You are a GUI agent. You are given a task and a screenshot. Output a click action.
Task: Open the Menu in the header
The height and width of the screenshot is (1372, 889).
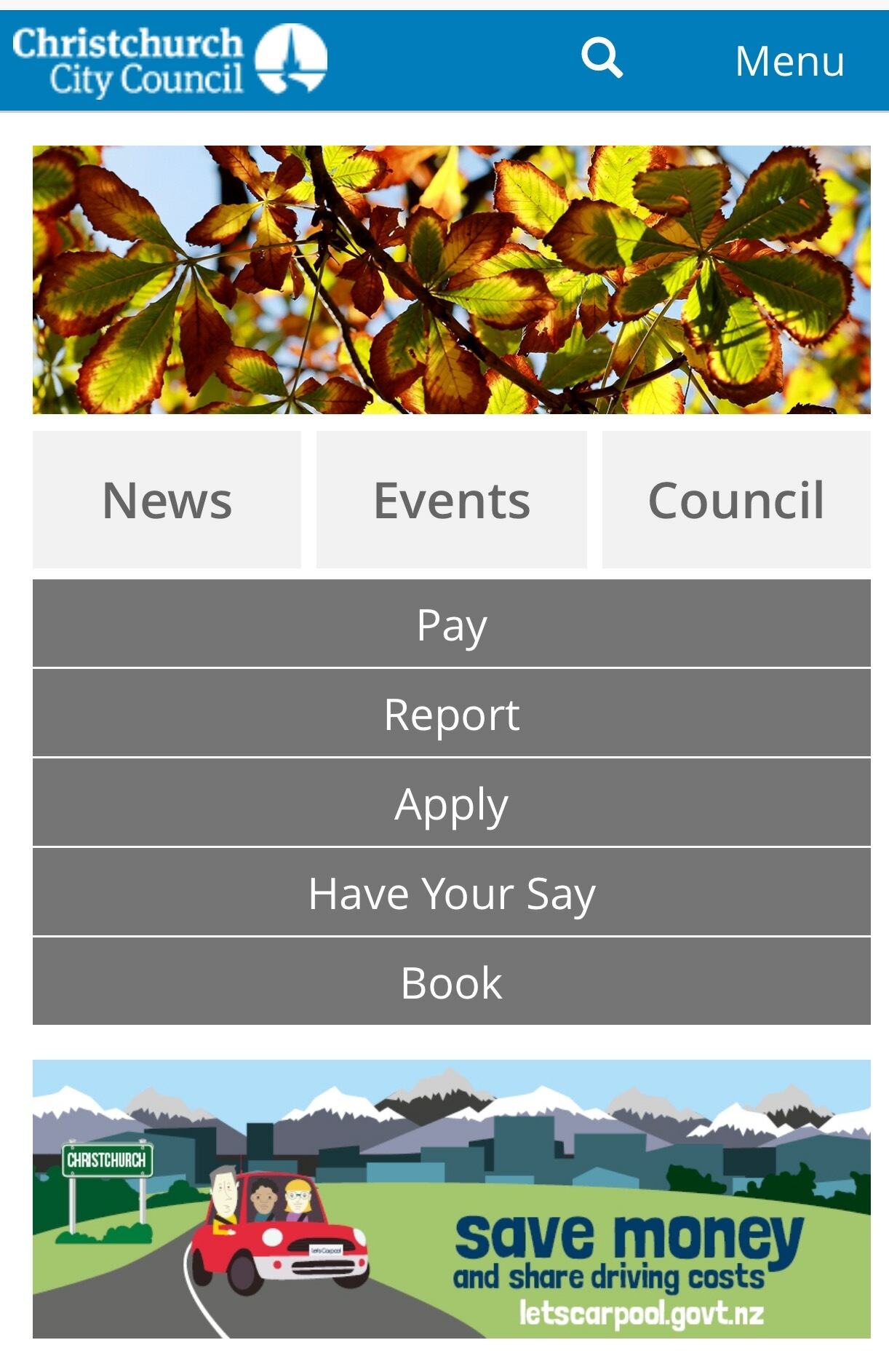(789, 61)
